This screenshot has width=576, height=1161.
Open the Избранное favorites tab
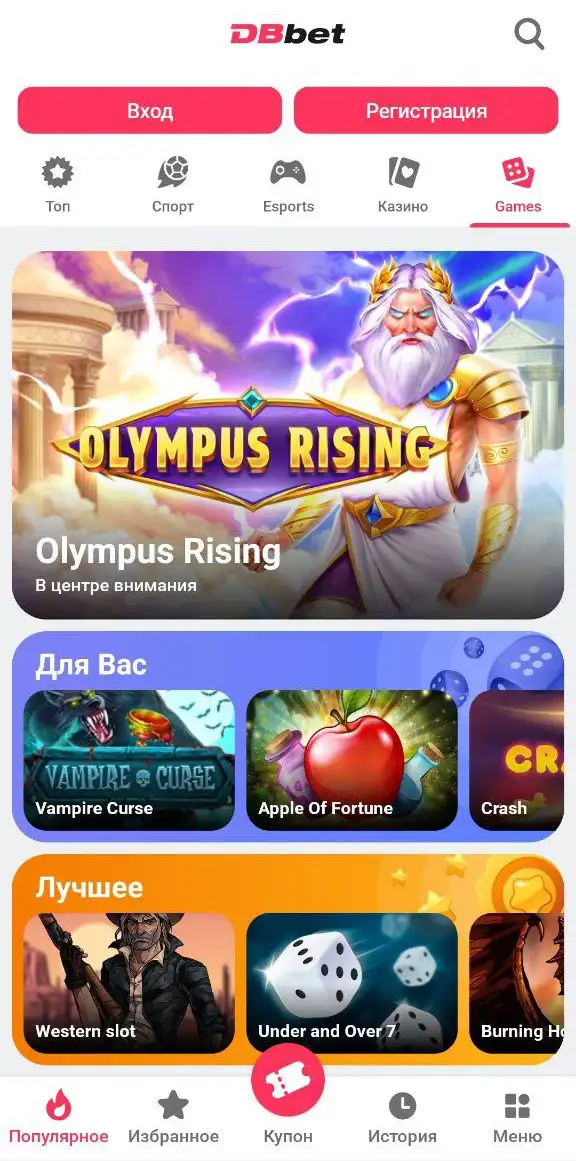(173, 1118)
